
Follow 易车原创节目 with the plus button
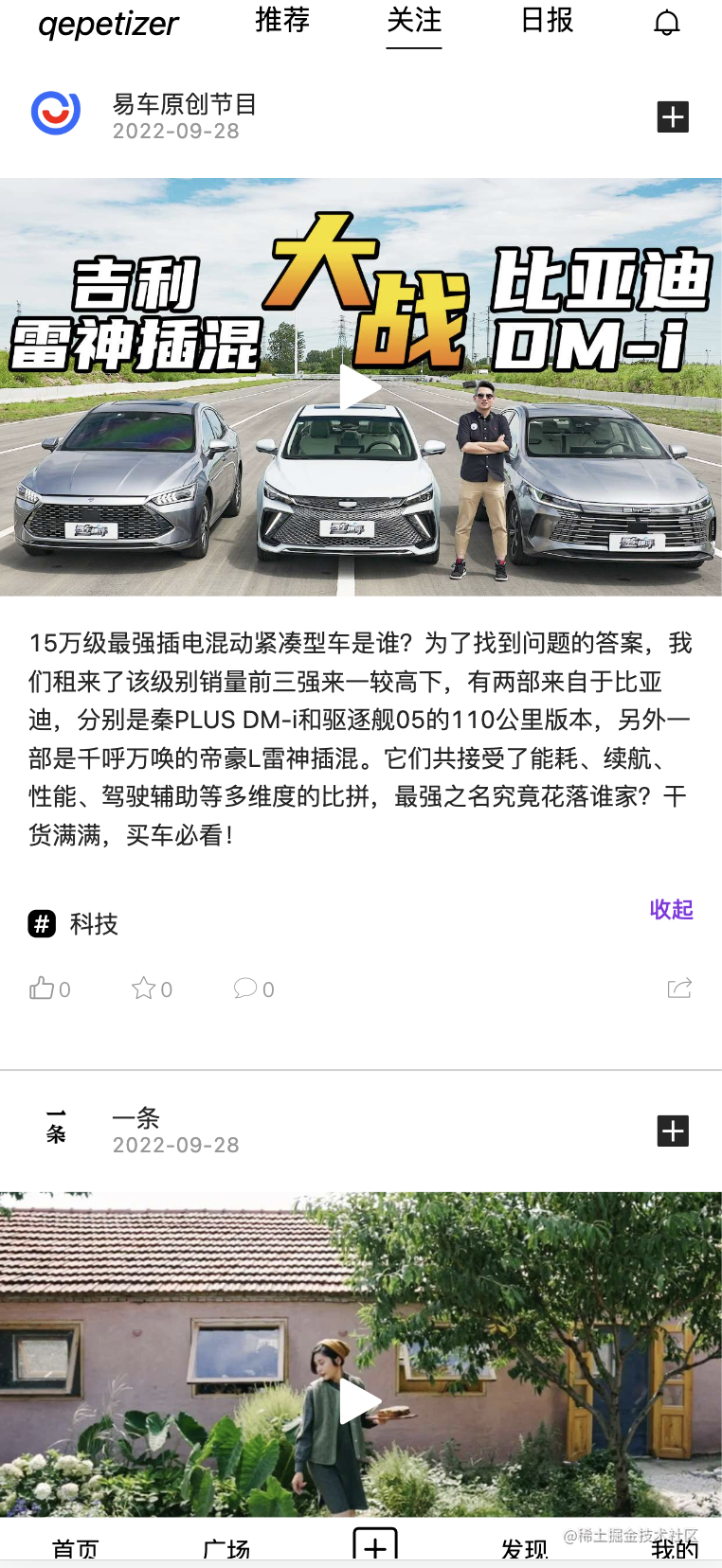pyautogui.click(x=673, y=116)
